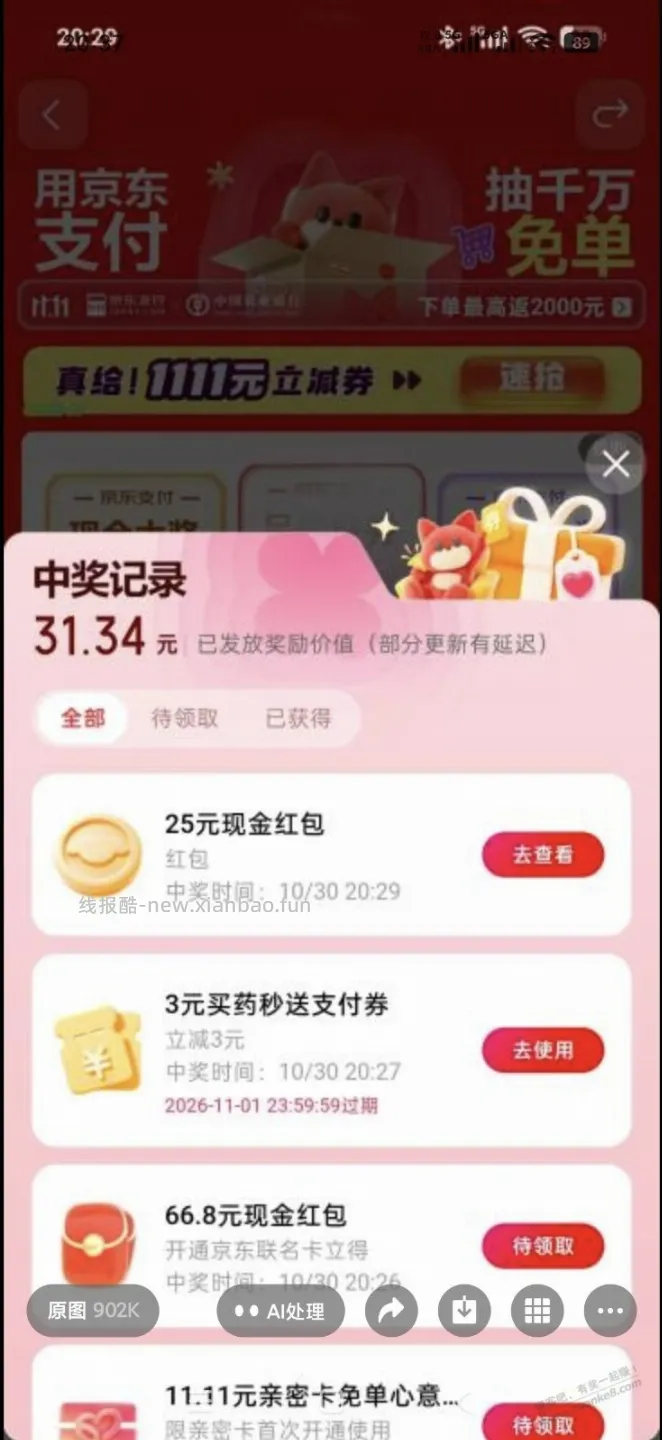Open the grid view icon

537,1310
